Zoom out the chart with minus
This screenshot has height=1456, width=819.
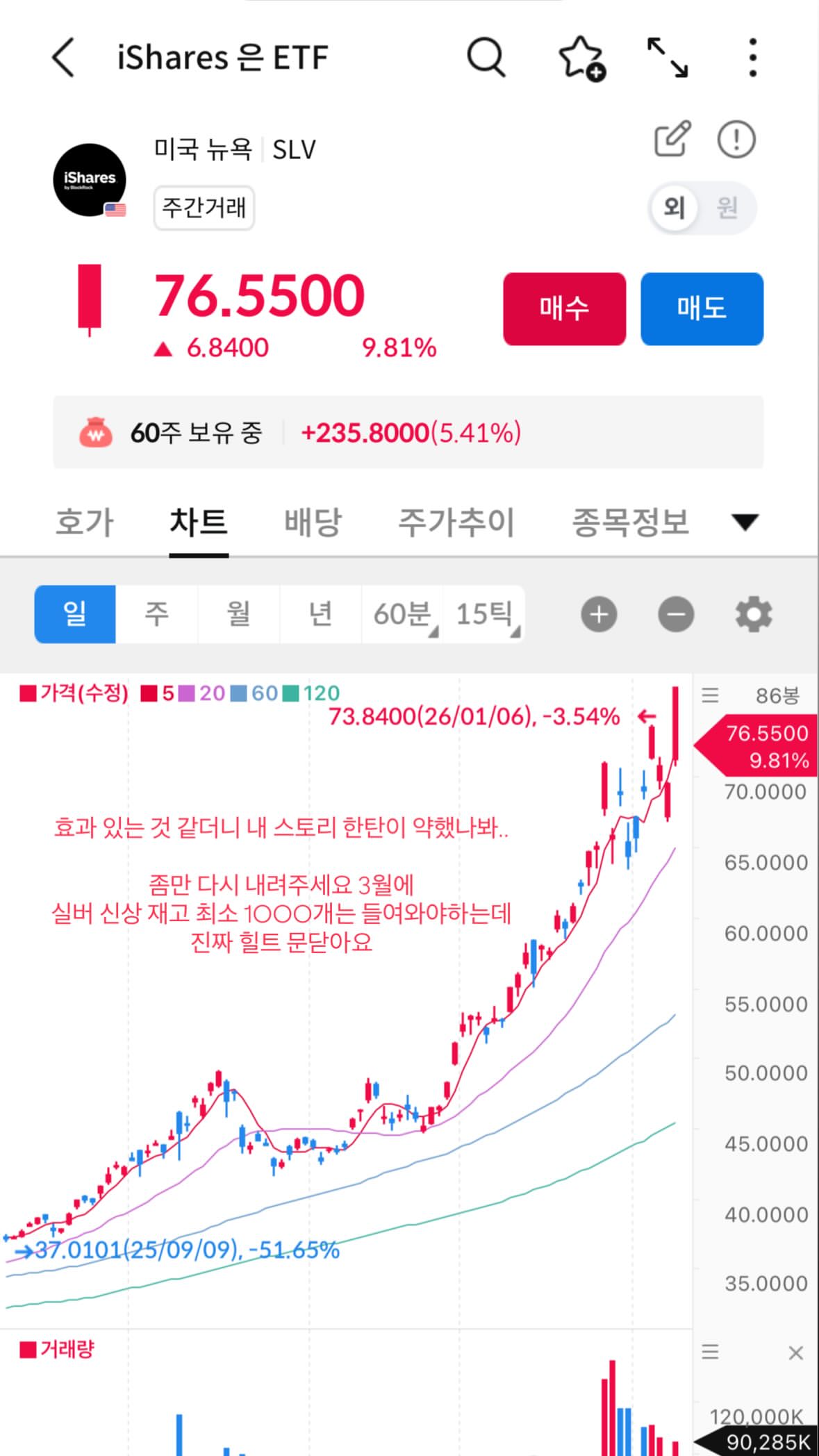click(675, 615)
